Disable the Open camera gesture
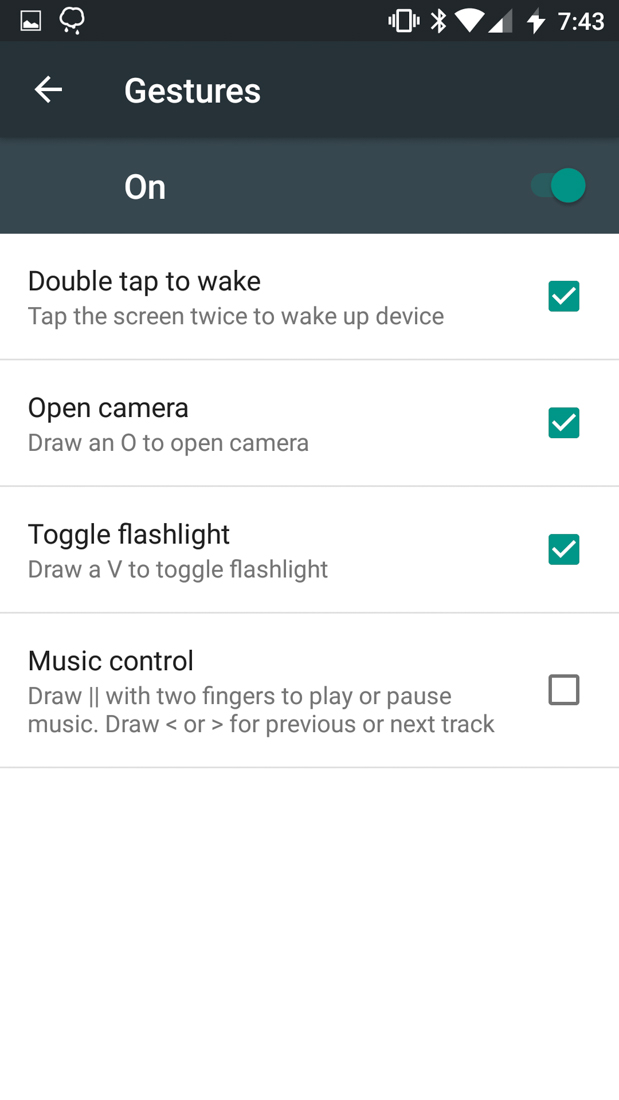619x1100 pixels. coord(563,423)
